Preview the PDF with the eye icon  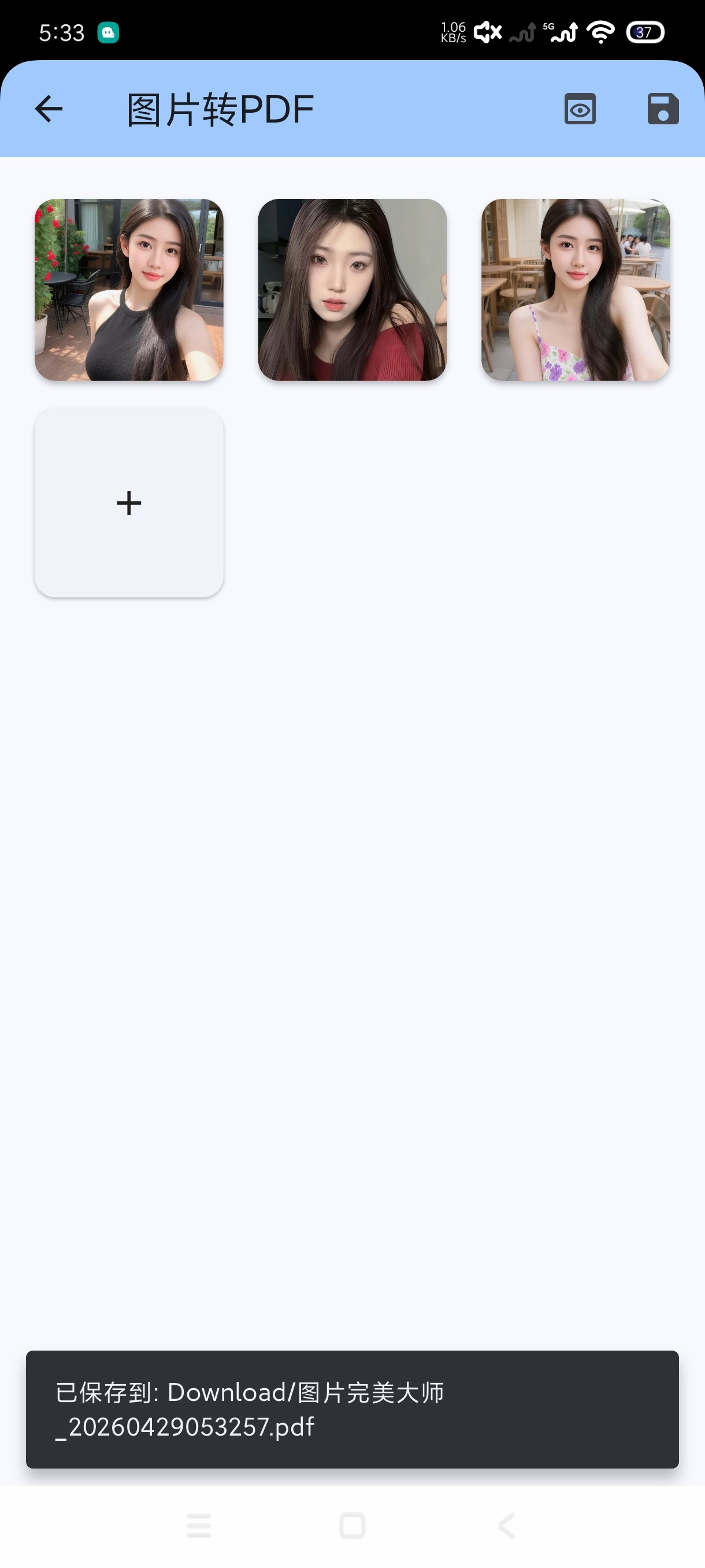[x=580, y=109]
